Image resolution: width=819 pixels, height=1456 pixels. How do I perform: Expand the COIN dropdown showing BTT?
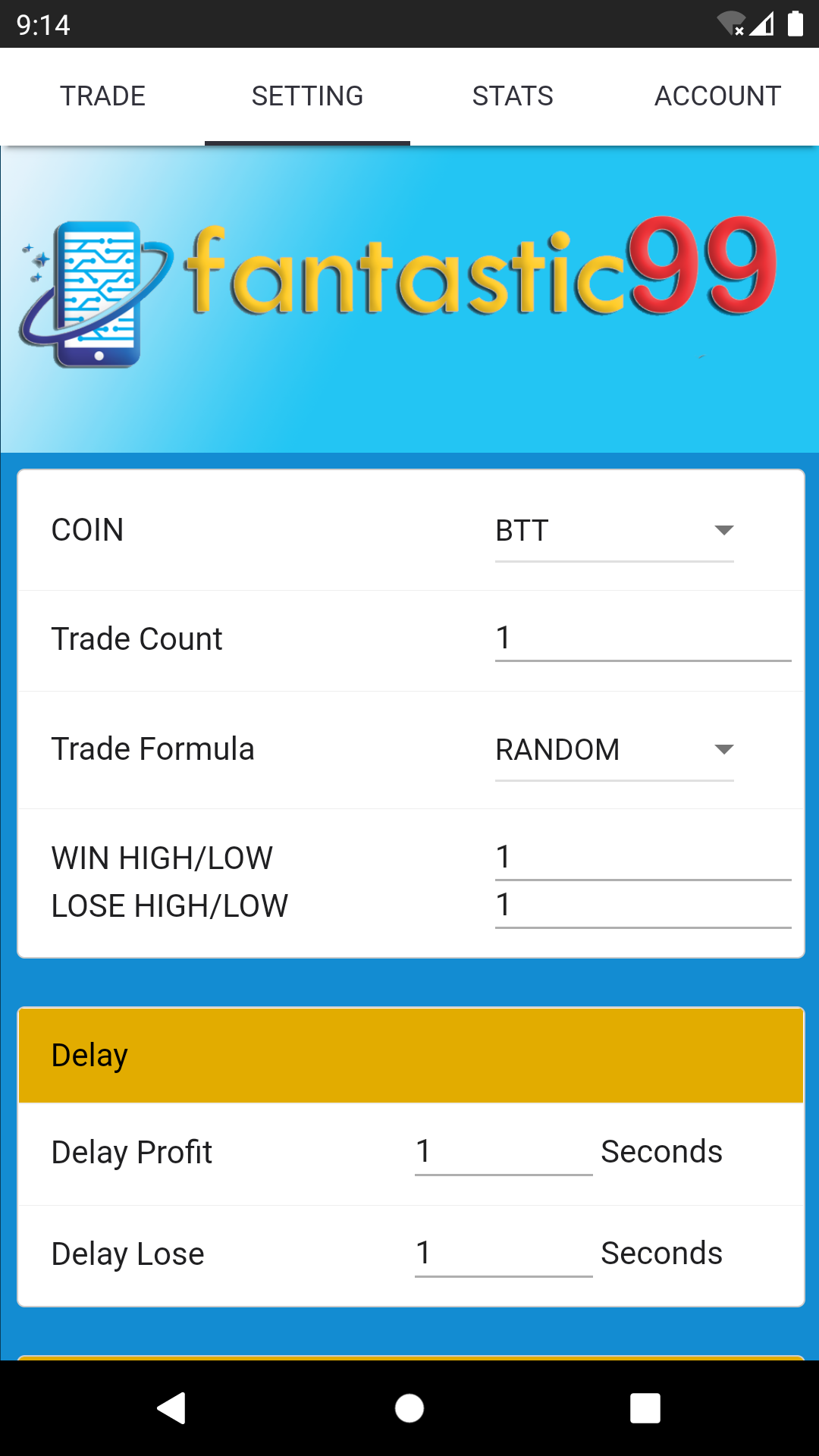[x=614, y=531]
